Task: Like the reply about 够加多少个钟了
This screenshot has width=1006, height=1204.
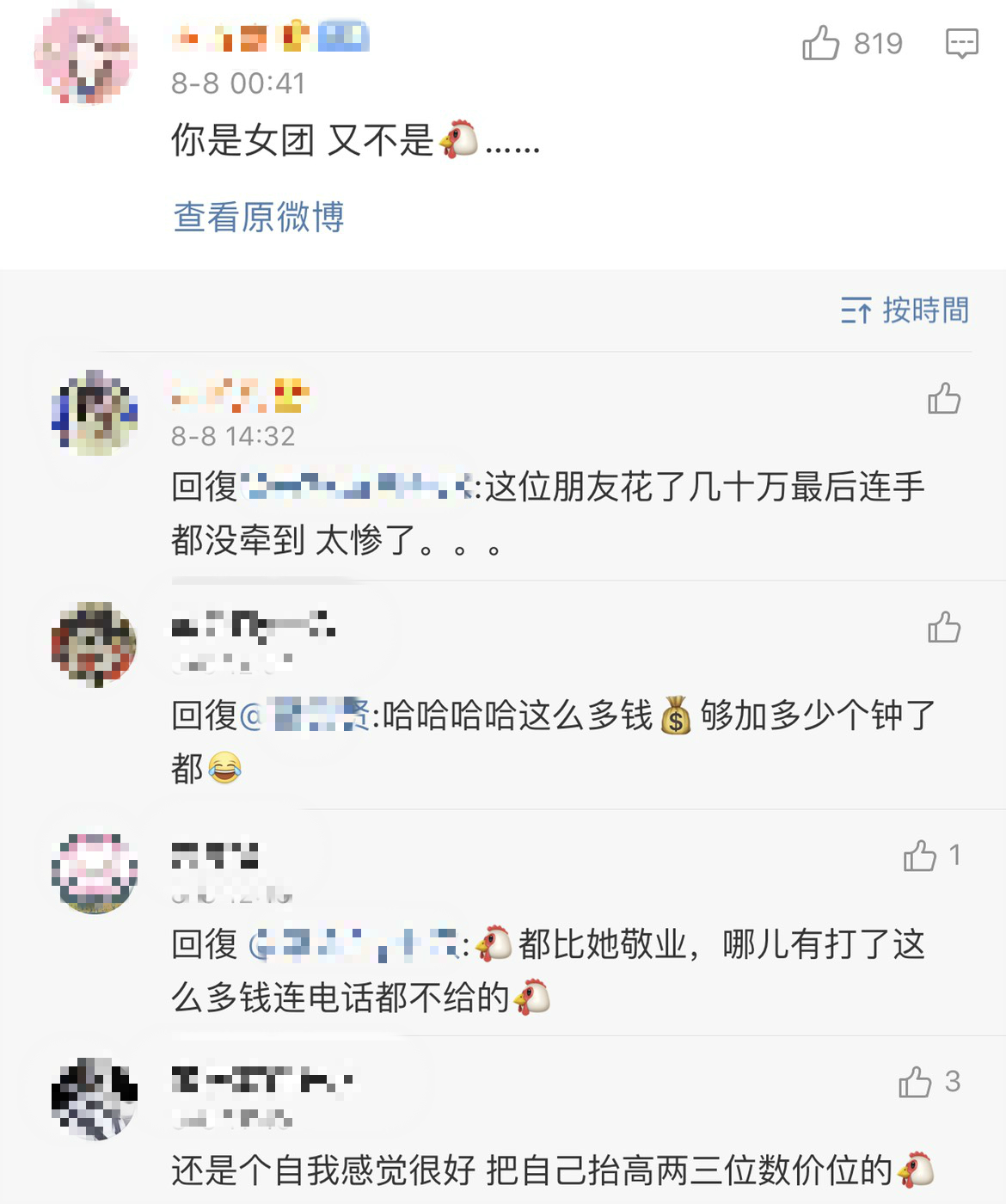Action: (x=943, y=627)
